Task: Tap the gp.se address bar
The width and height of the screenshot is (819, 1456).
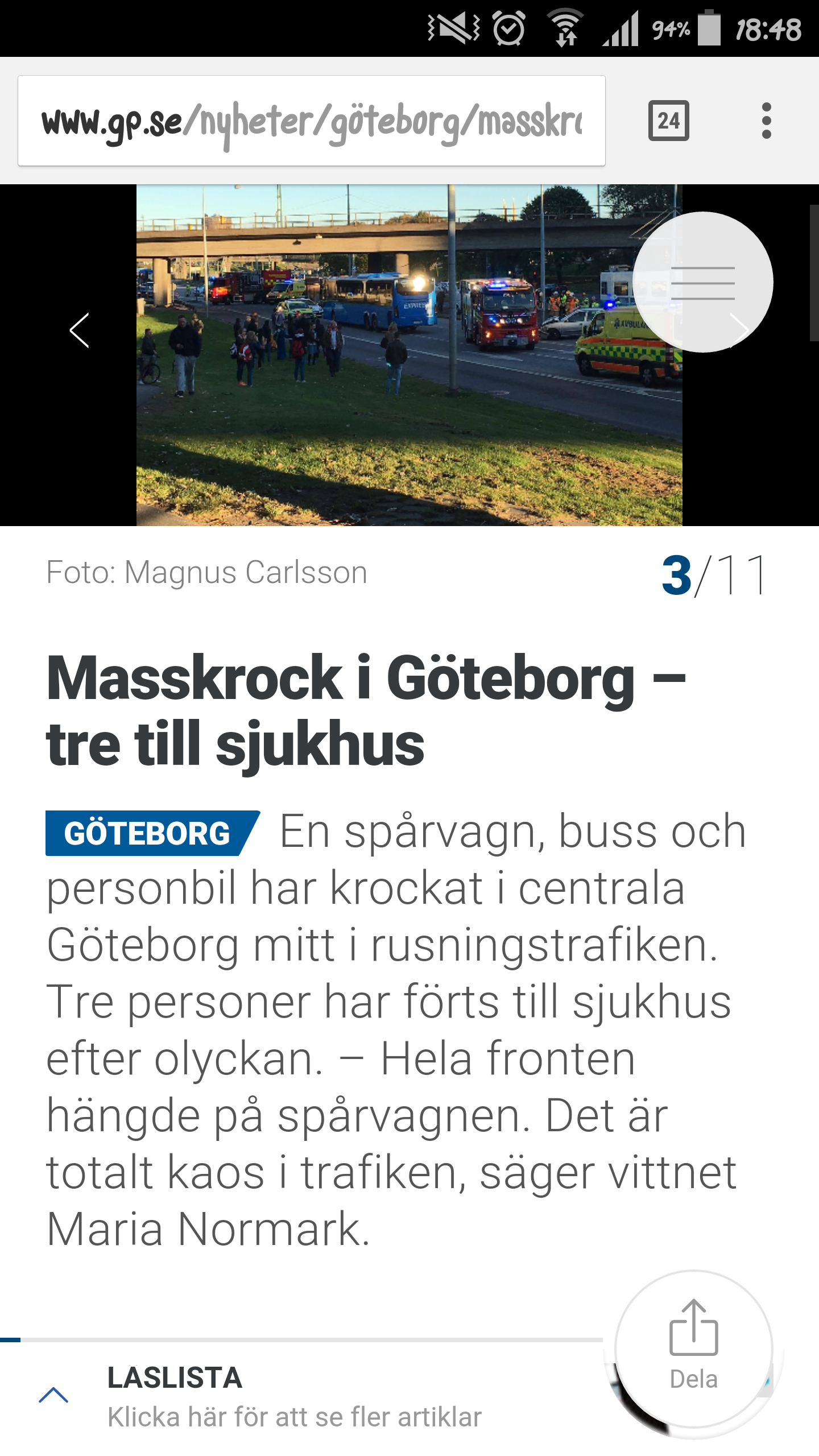Action: tap(311, 121)
